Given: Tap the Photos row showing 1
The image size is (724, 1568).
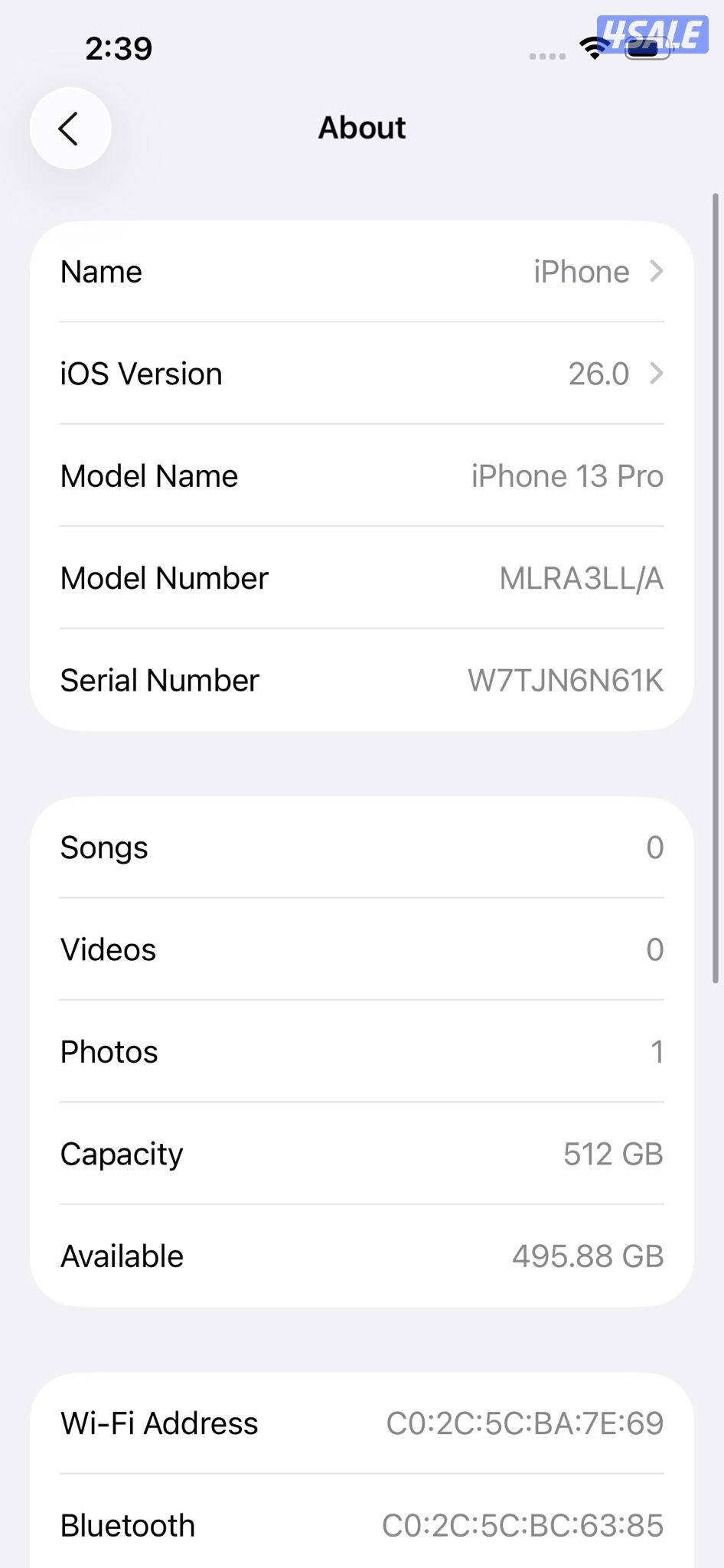Looking at the screenshot, I should [362, 1051].
